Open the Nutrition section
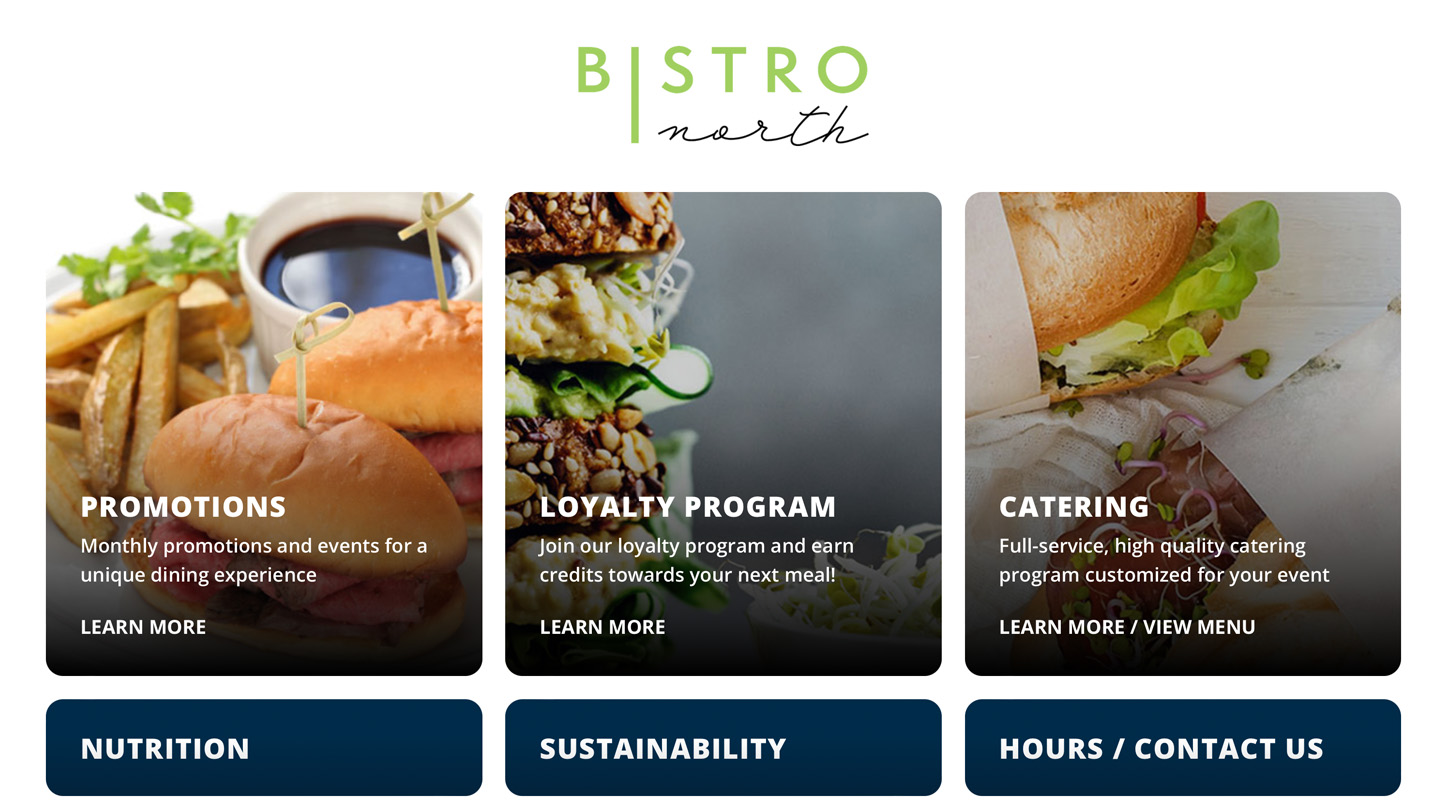Screen dimensions: 1440x810 [x=264, y=748]
